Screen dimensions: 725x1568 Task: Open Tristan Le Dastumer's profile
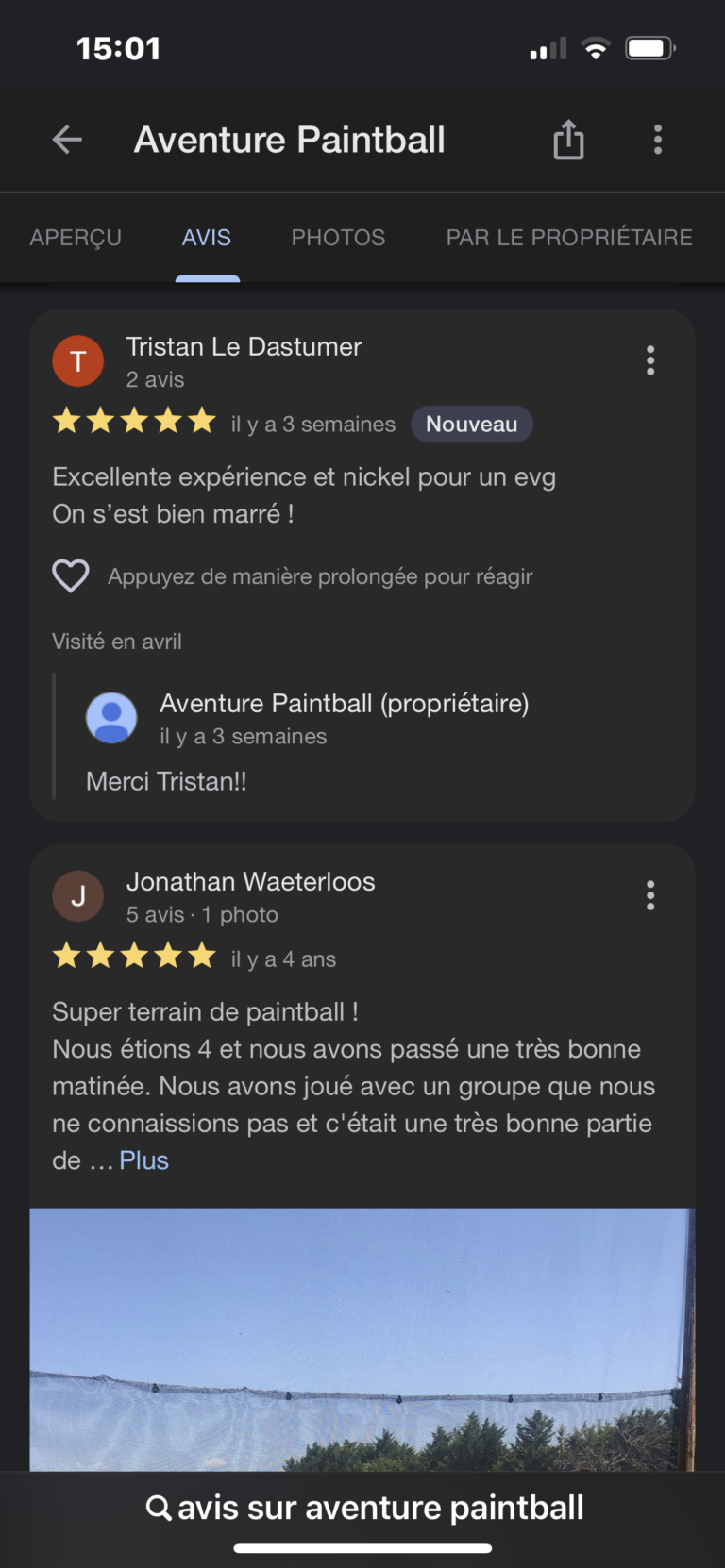tap(244, 347)
